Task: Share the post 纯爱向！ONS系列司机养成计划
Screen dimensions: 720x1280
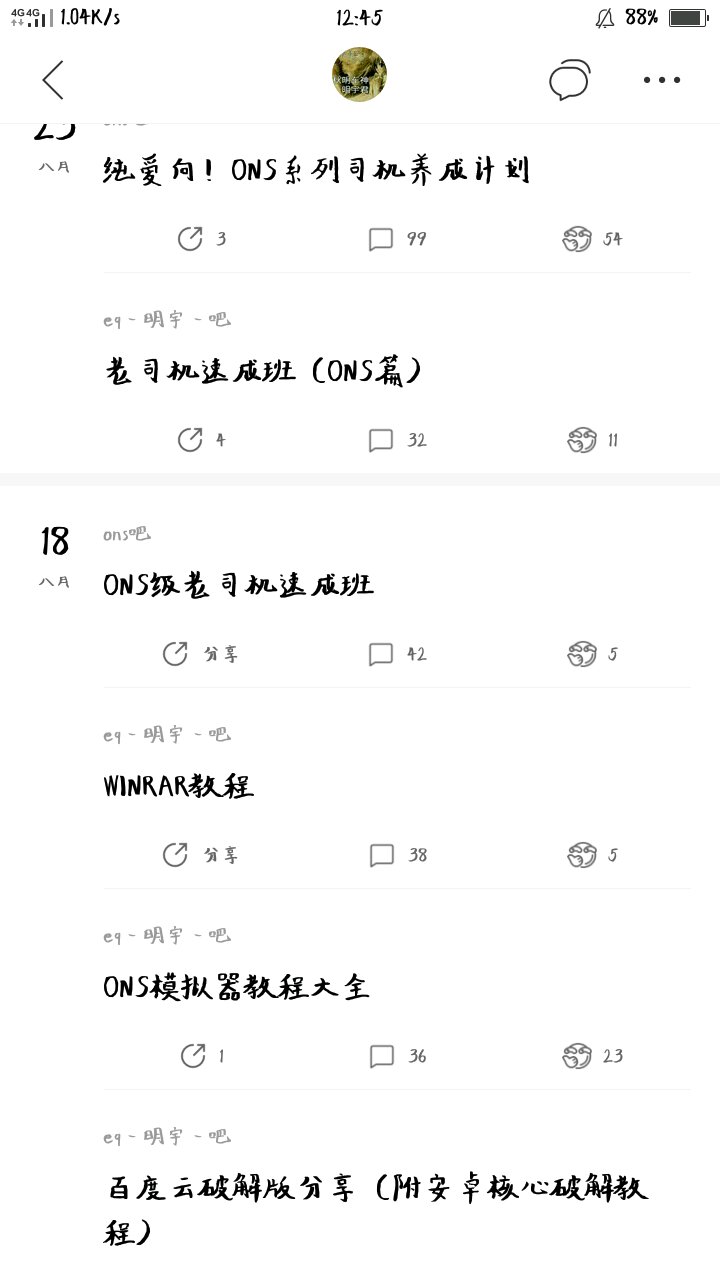Action: click(202, 239)
